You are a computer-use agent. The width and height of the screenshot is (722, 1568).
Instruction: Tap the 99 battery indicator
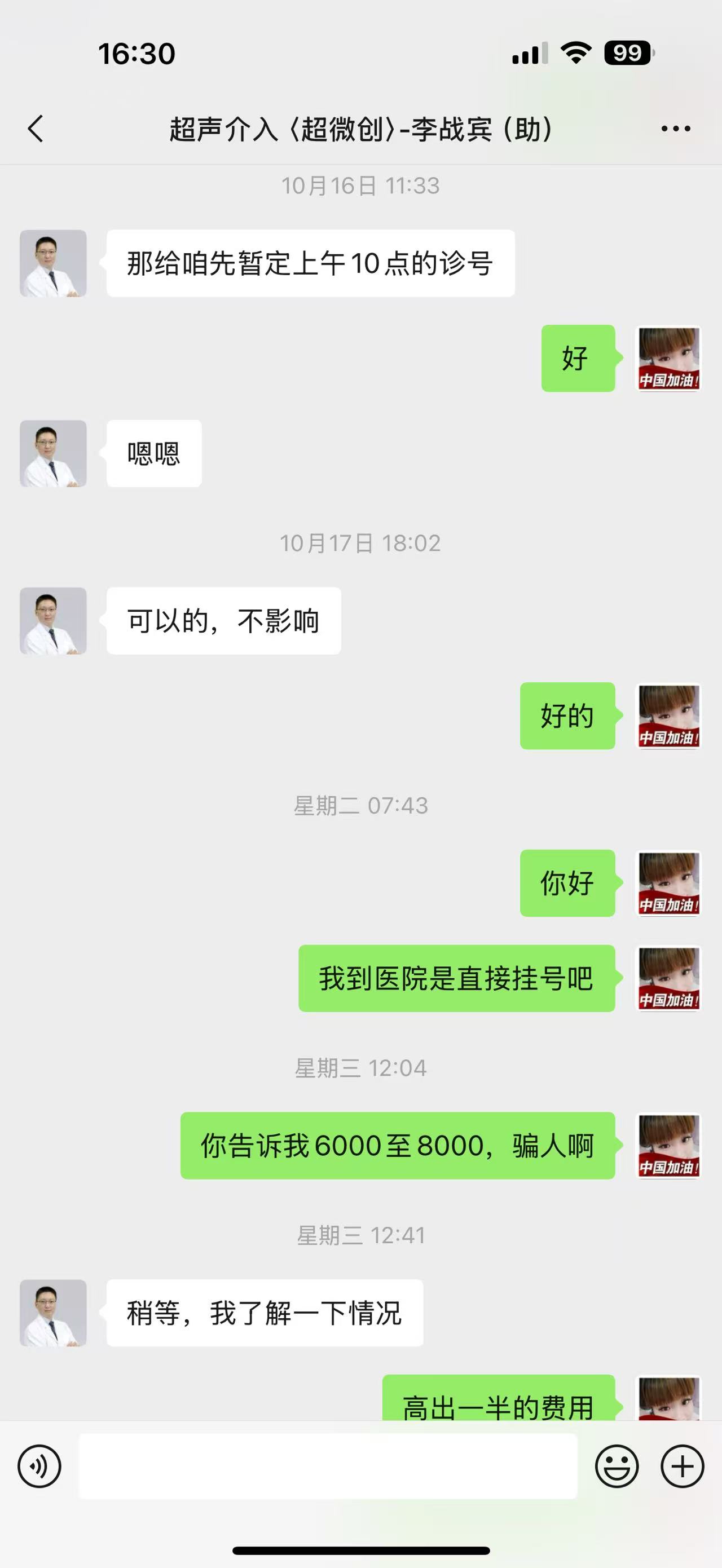coord(628,54)
